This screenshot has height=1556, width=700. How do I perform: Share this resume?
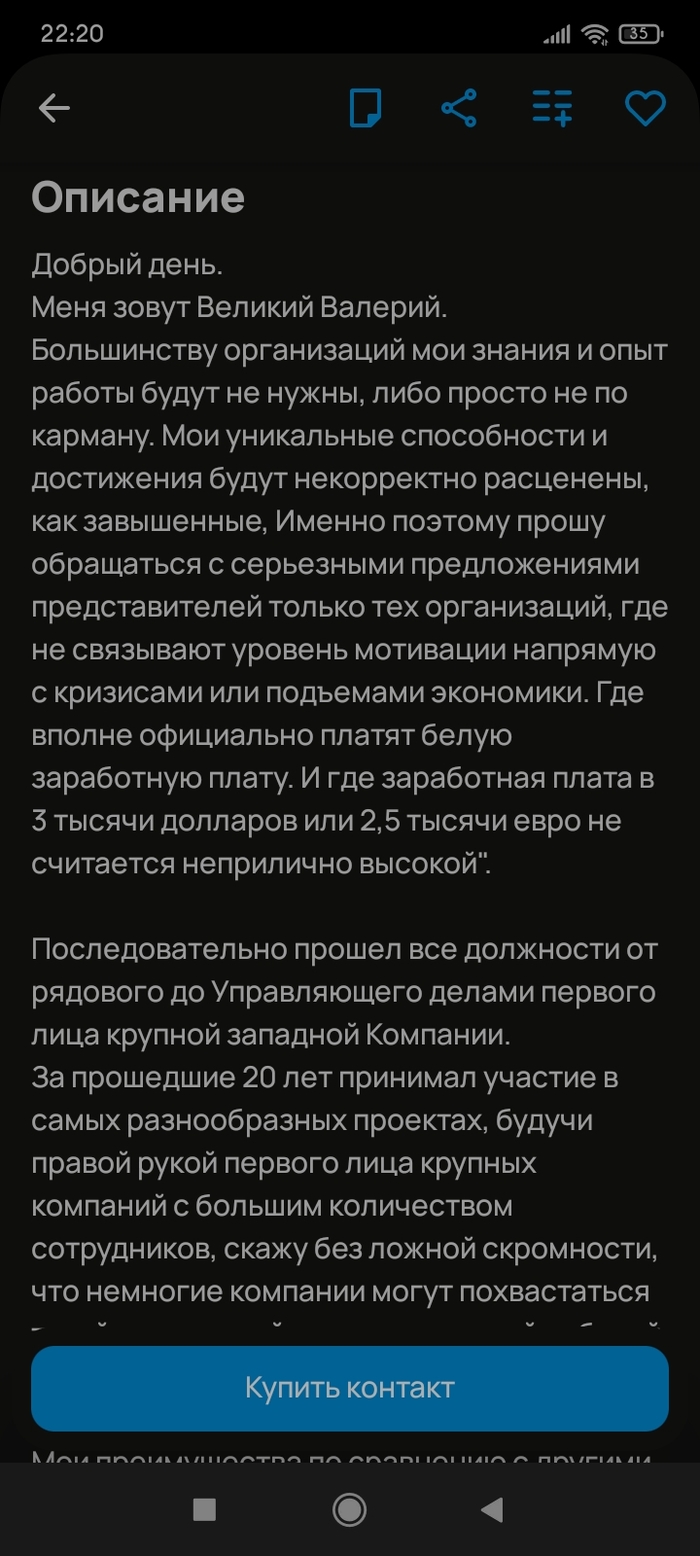pos(459,108)
